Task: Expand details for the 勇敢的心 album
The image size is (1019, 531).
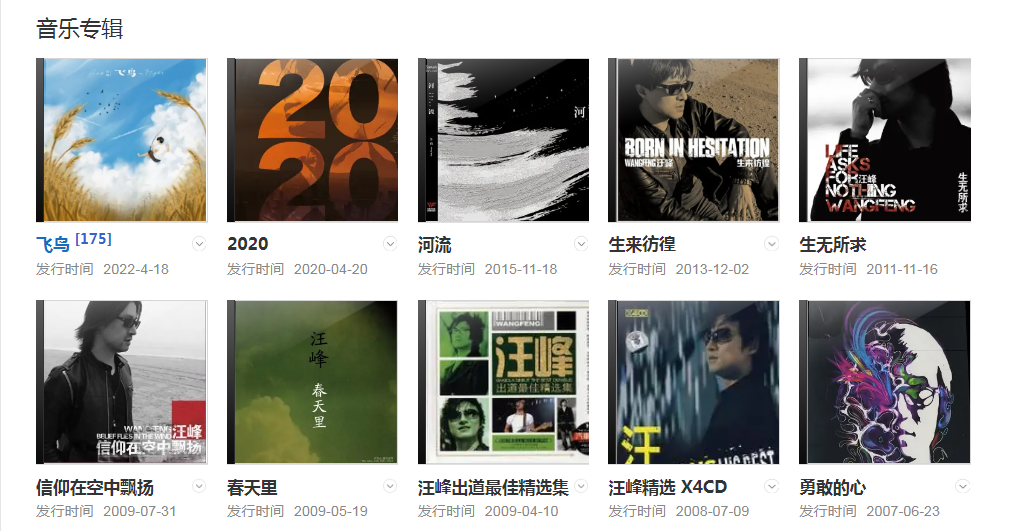Action: (962, 486)
